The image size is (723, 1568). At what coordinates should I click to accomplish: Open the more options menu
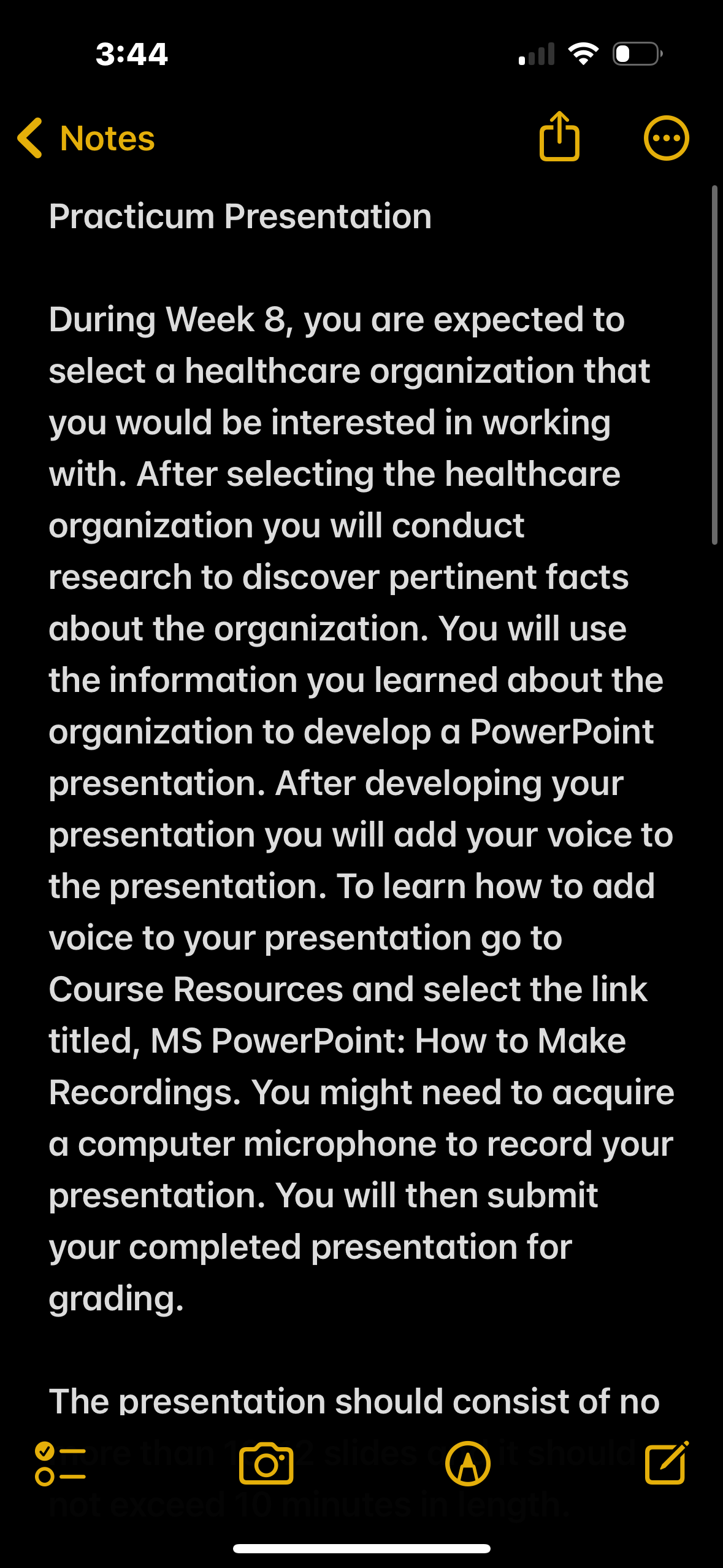[x=667, y=138]
